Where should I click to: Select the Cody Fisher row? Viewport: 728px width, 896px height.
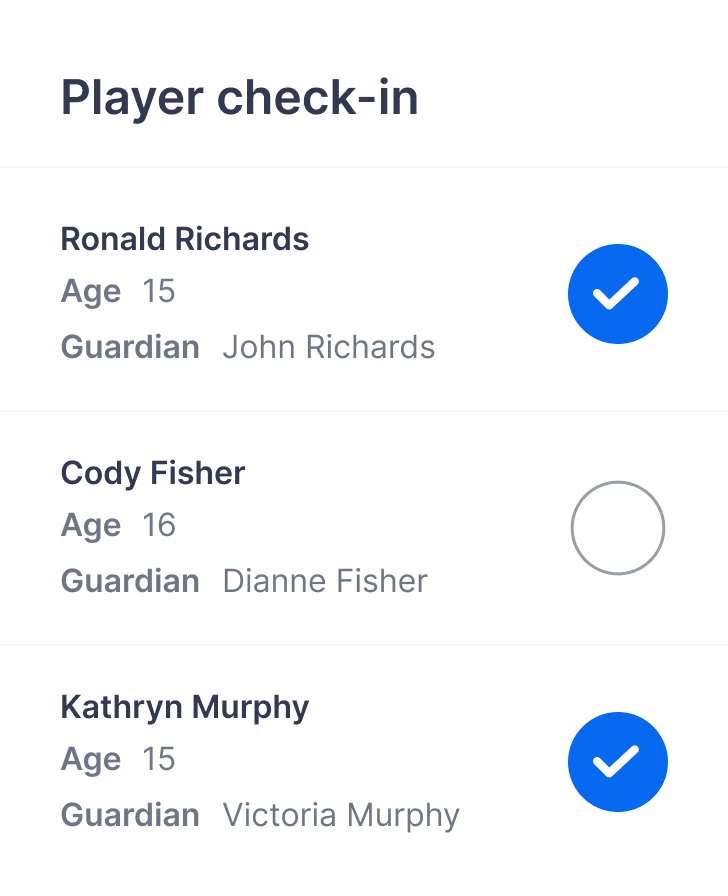click(x=300, y=528)
